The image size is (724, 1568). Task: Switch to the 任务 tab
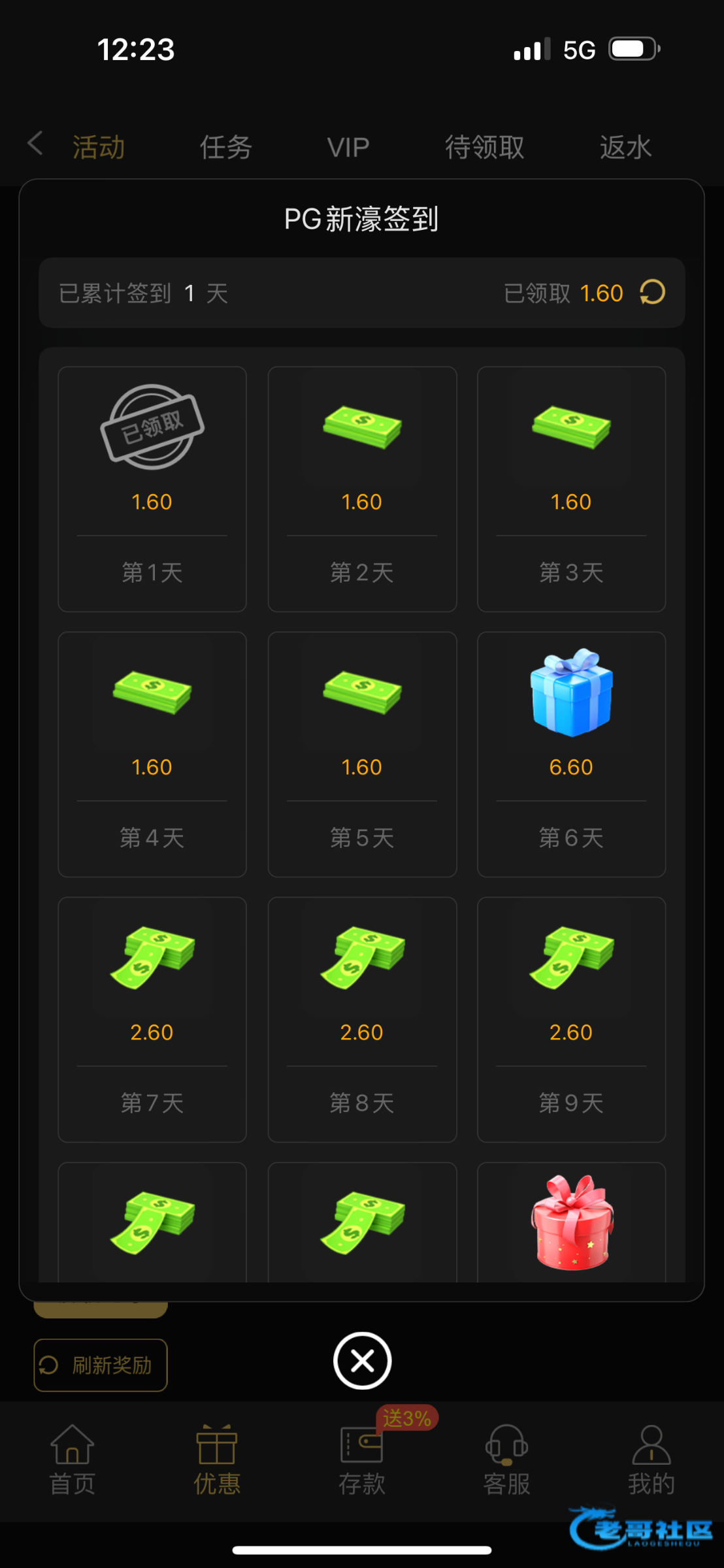[x=225, y=148]
